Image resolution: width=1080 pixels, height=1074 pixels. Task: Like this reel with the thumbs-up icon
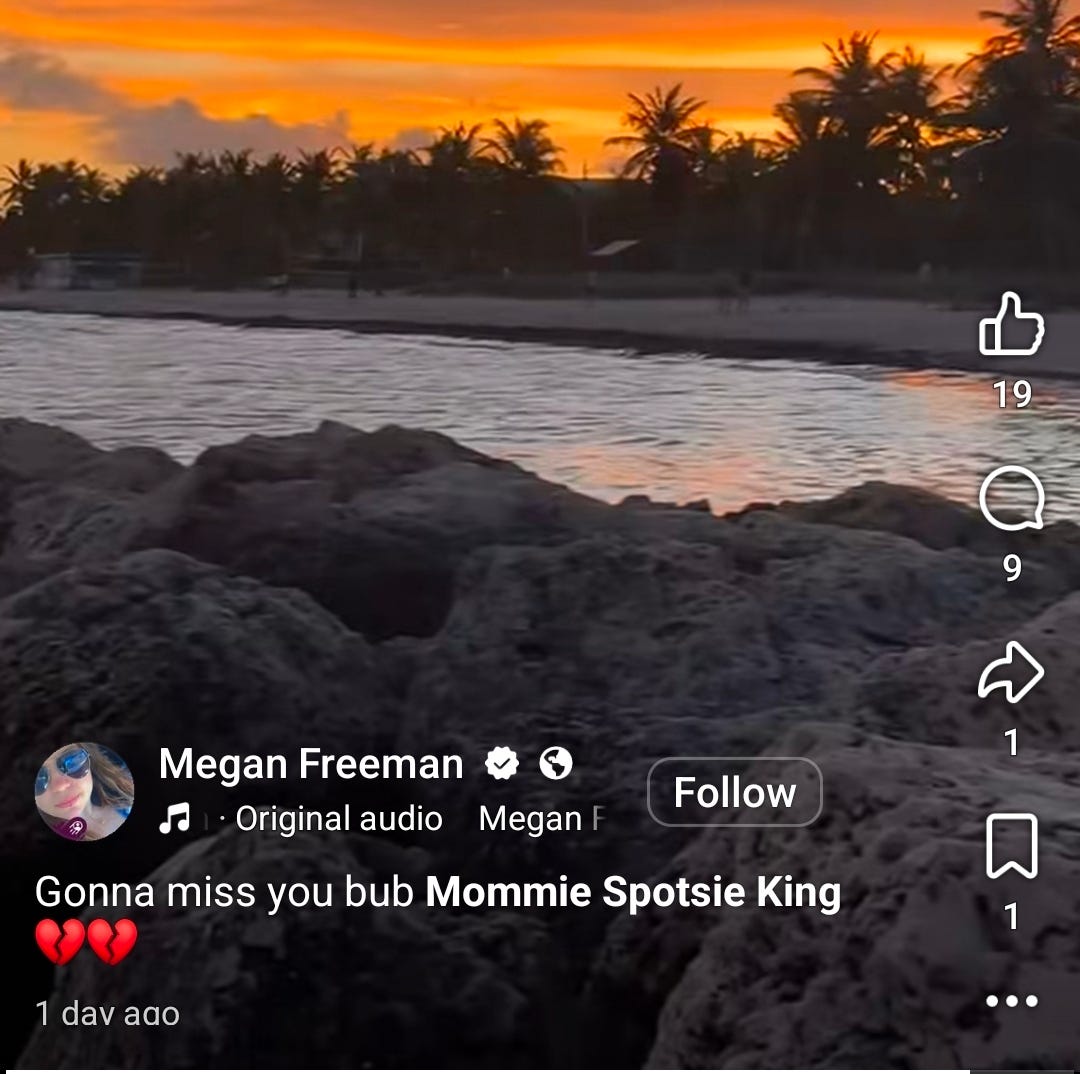tap(1011, 324)
